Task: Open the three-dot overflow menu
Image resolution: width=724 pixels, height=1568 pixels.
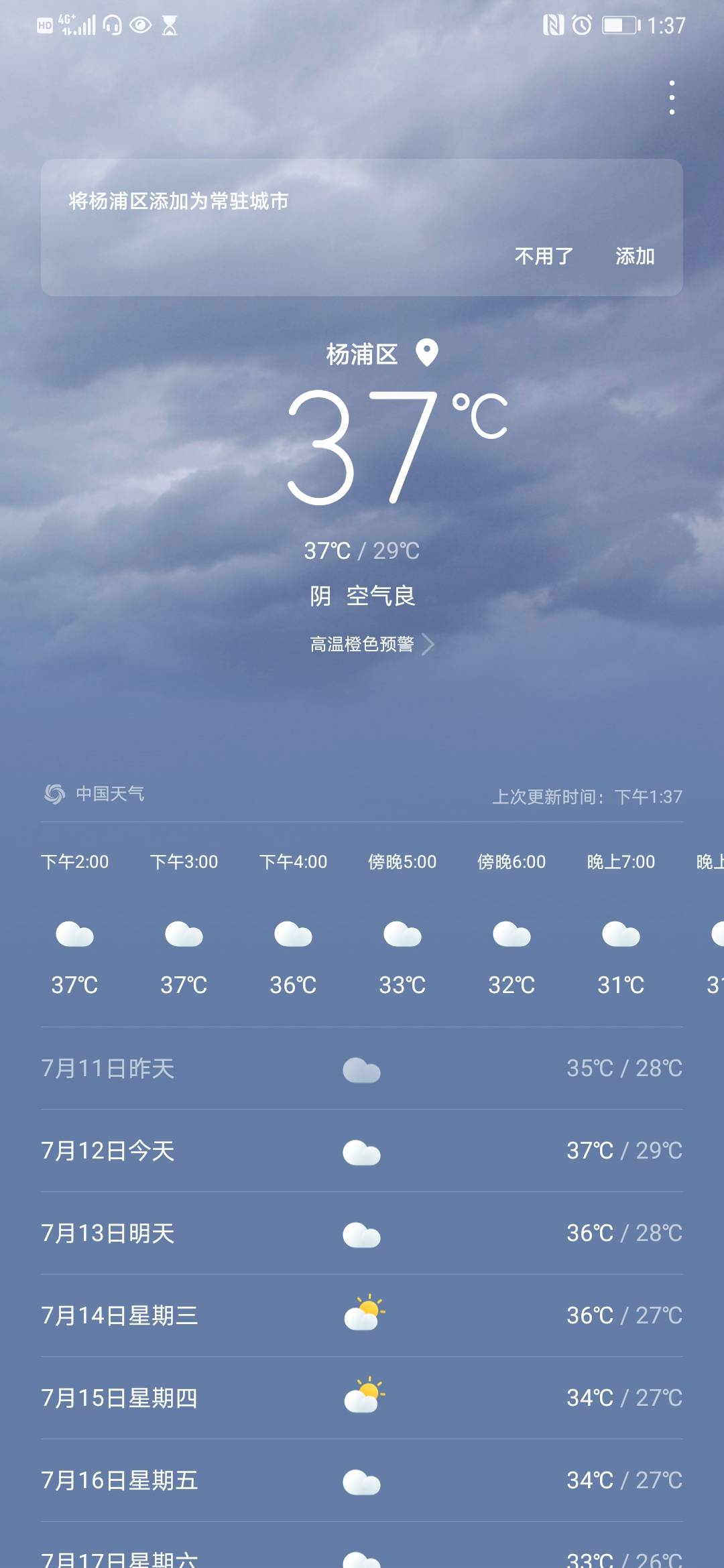Action: pyautogui.click(x=672, y=96)
